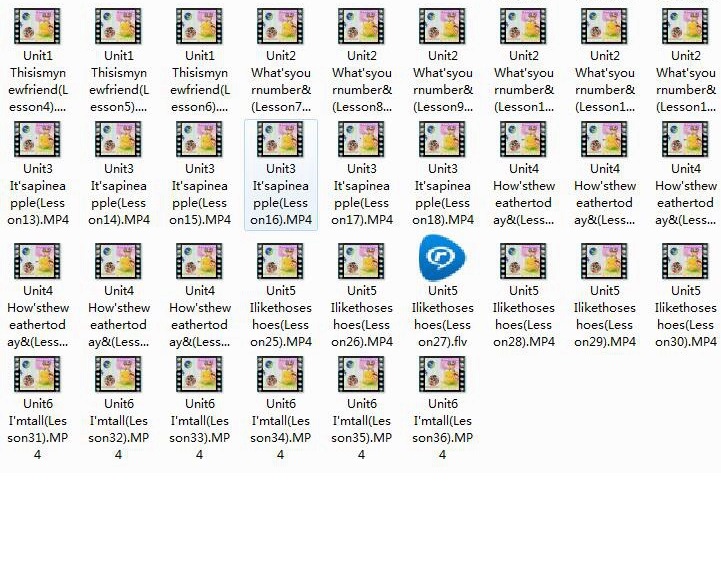The height and width of the screenshot is (582, 721).
Task: Open Unit5 Ilikethoseshoes Lesson25.MP4
Action: tap(280, 262)
